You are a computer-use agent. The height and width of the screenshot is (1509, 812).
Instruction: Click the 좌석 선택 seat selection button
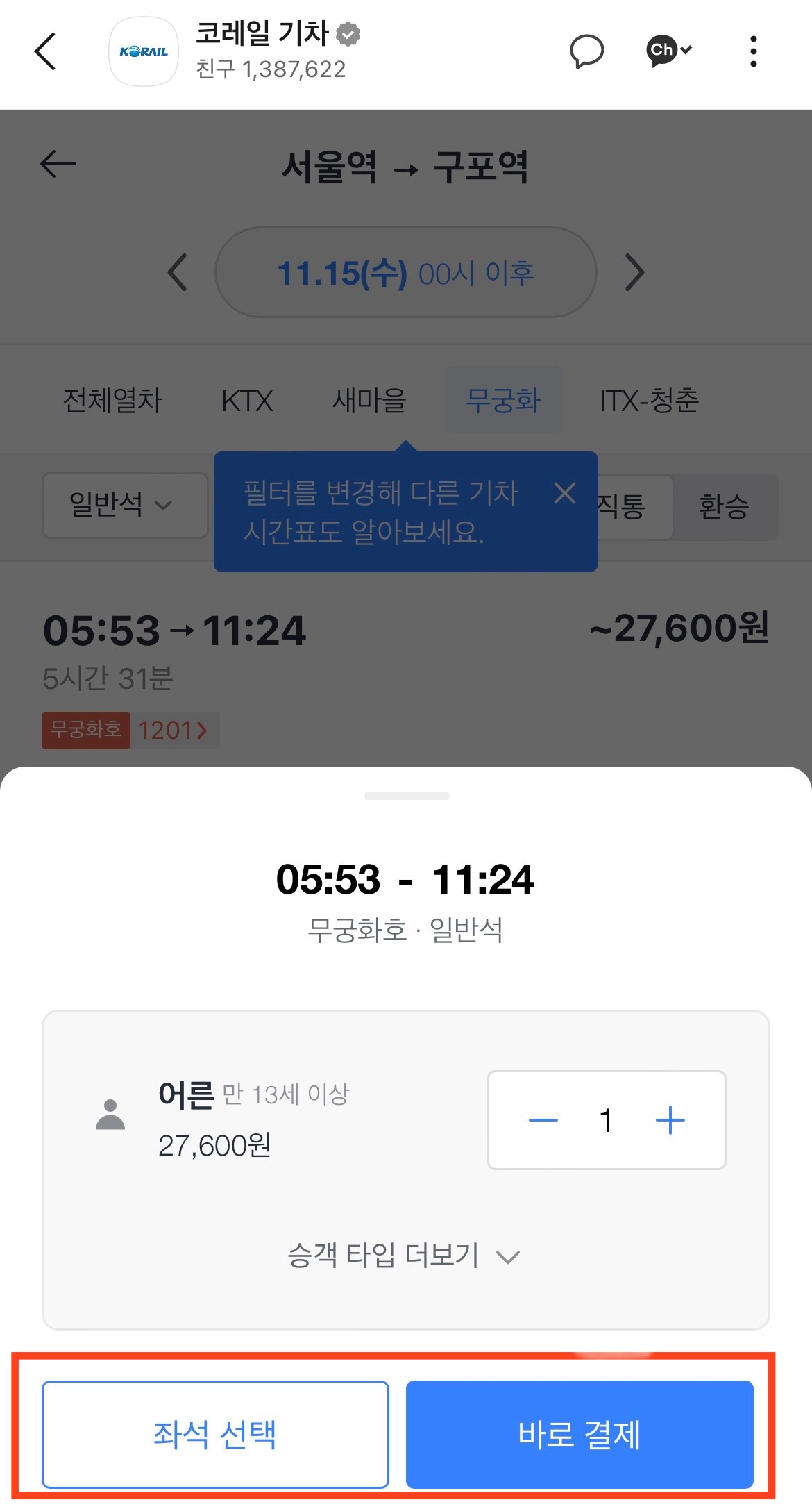pos(215,1434)
